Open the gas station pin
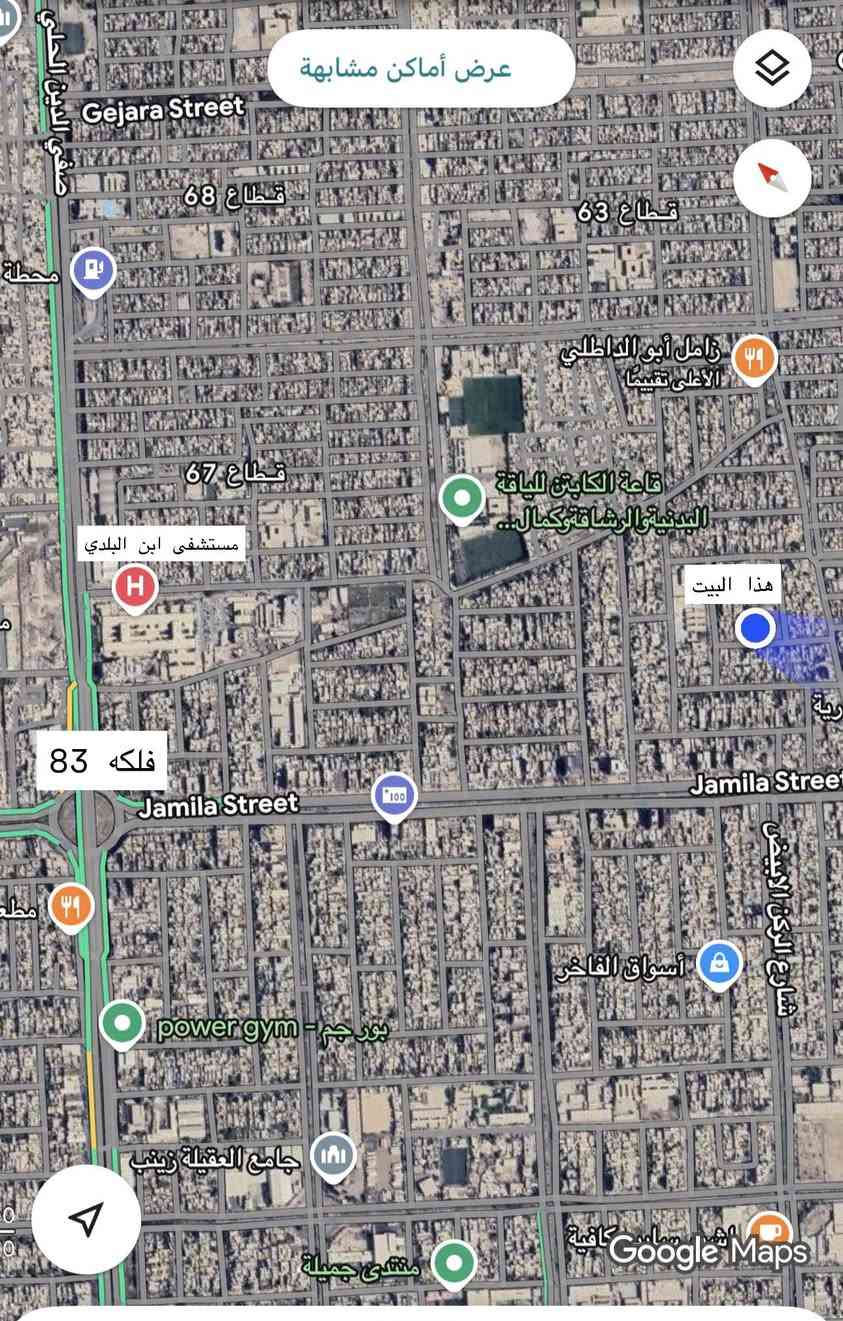843x1321 pixels. point(93,269)
